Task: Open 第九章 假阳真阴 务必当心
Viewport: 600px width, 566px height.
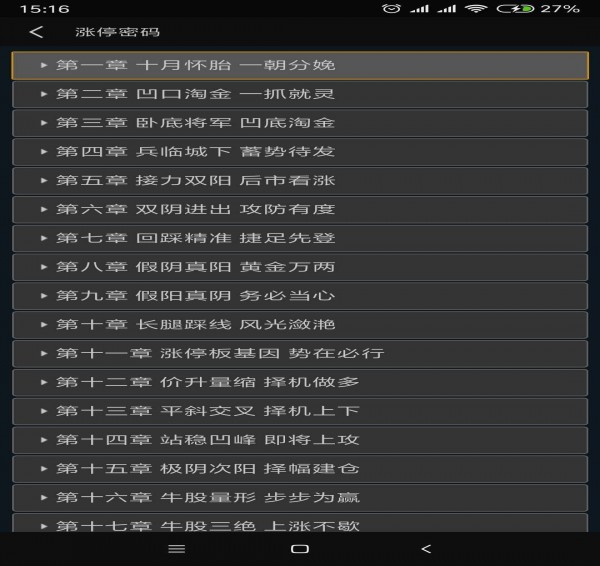Action: pos(300,296)
